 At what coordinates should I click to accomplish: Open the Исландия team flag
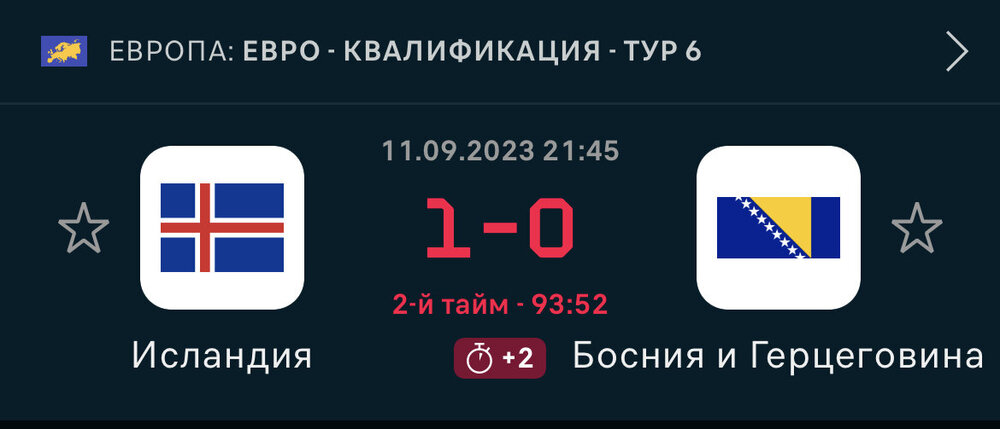pyautogui.click(x=222, y=228)
